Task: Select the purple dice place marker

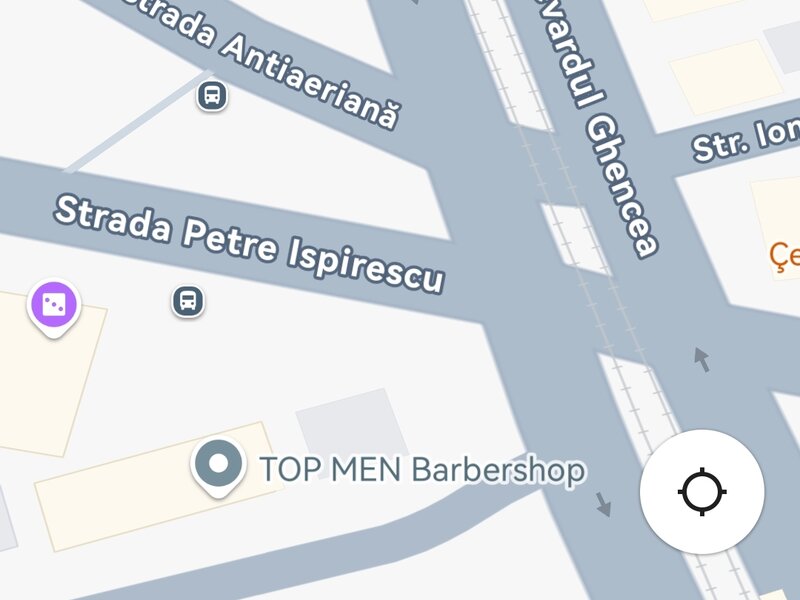Action: click(54, 304)
